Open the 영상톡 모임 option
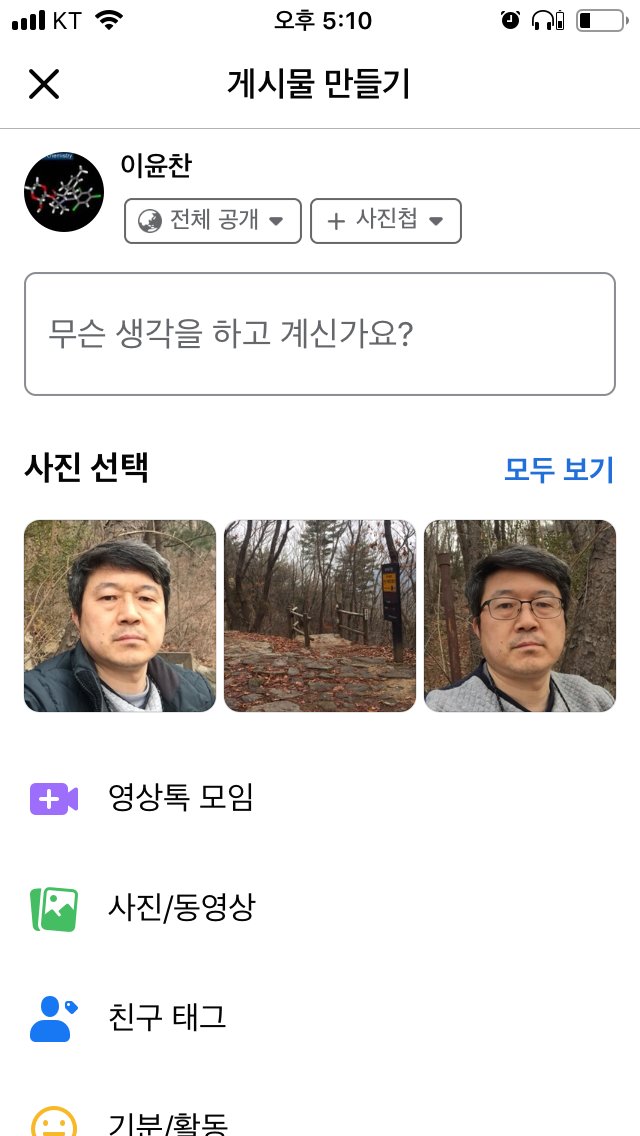This screenshot has width=640, height=1136. point(320,798)
